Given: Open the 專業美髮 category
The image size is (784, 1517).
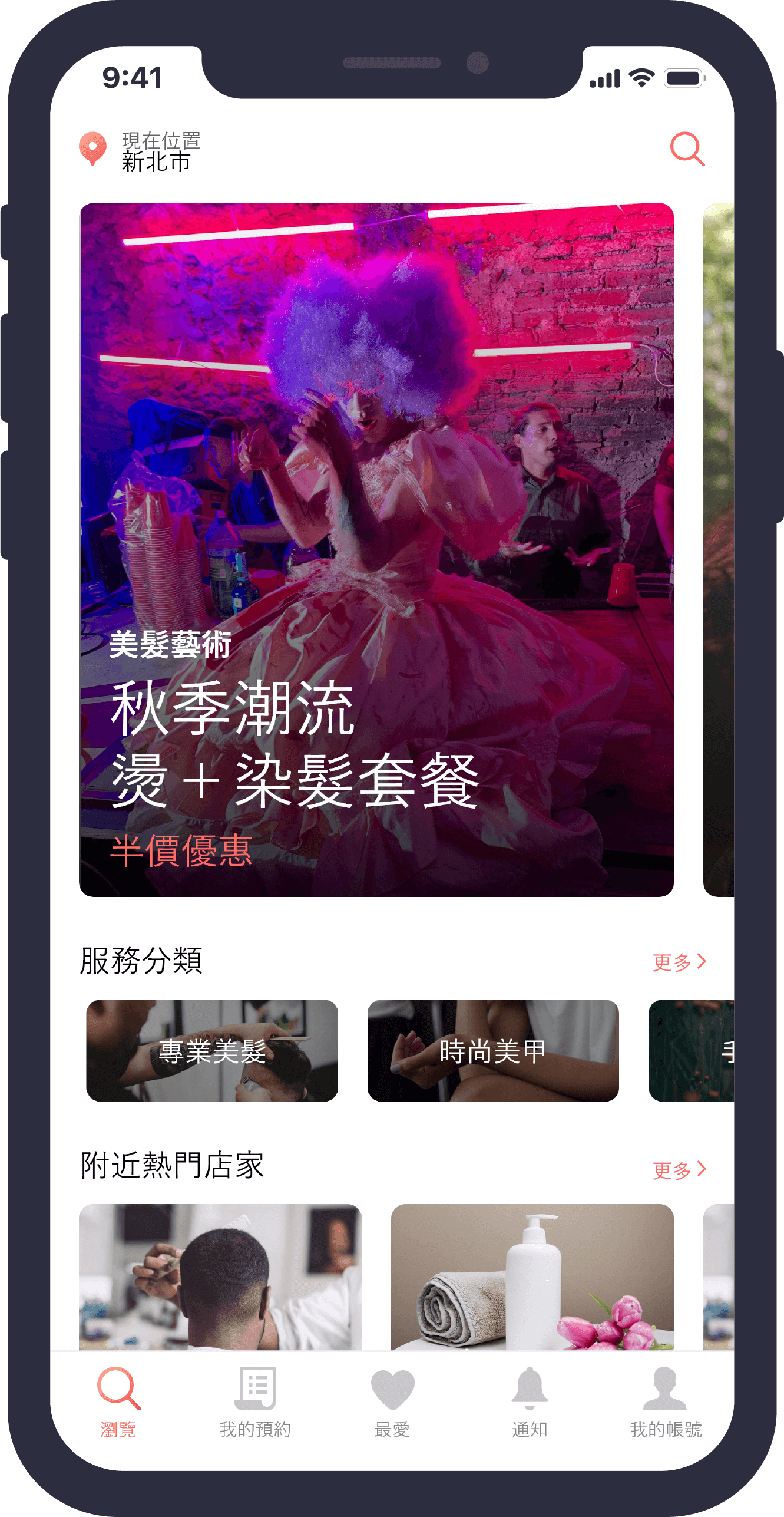Looking at the screenshot, I should click(x=212, y=1050).
